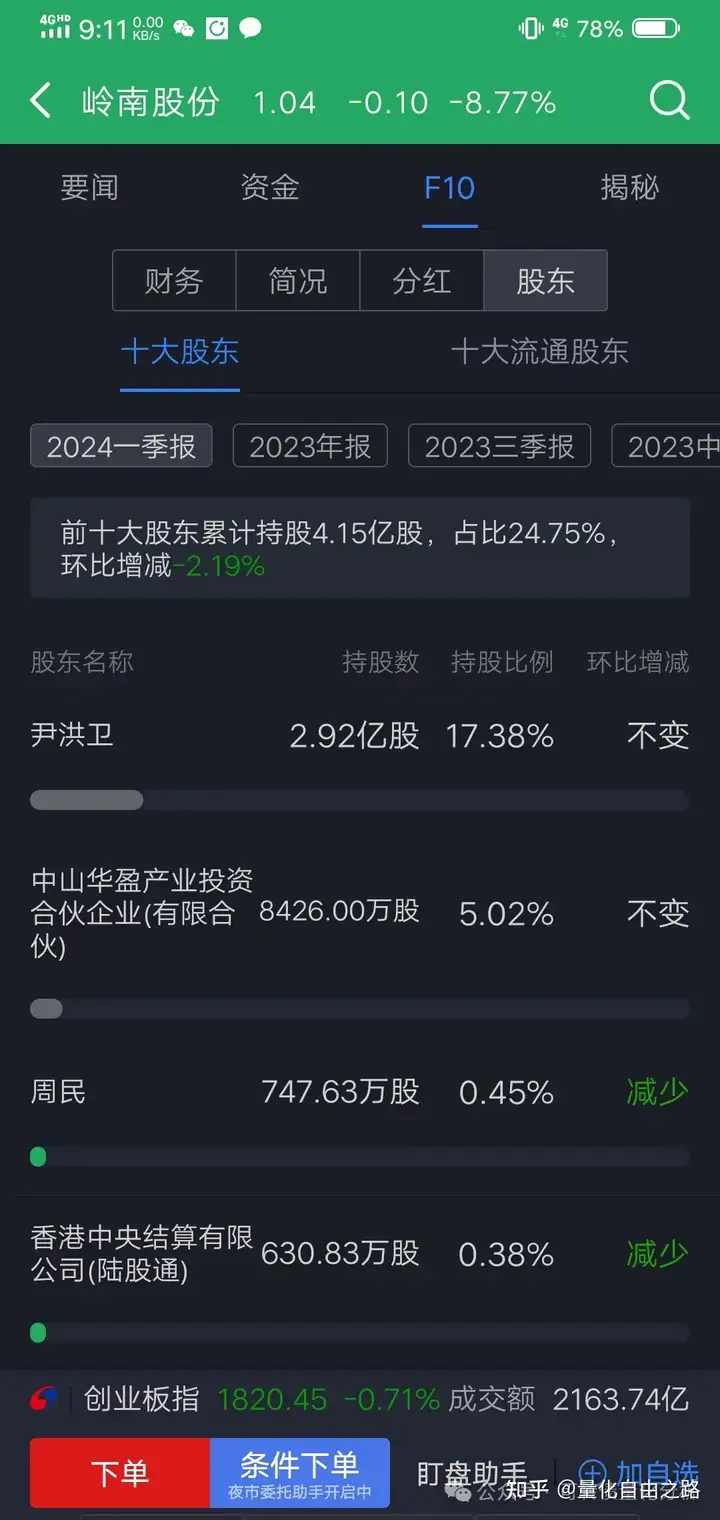The height and width of the screenshot is (1520, 720).
Task: Select the 财务 segment
Action: click(x=174, y=281)
